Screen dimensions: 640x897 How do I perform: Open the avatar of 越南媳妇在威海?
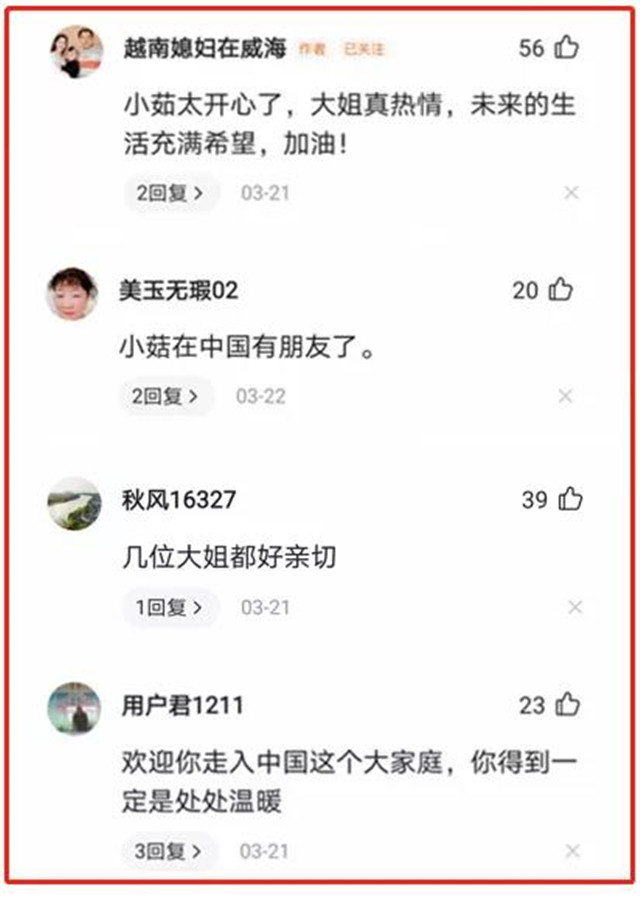(76, 50)
